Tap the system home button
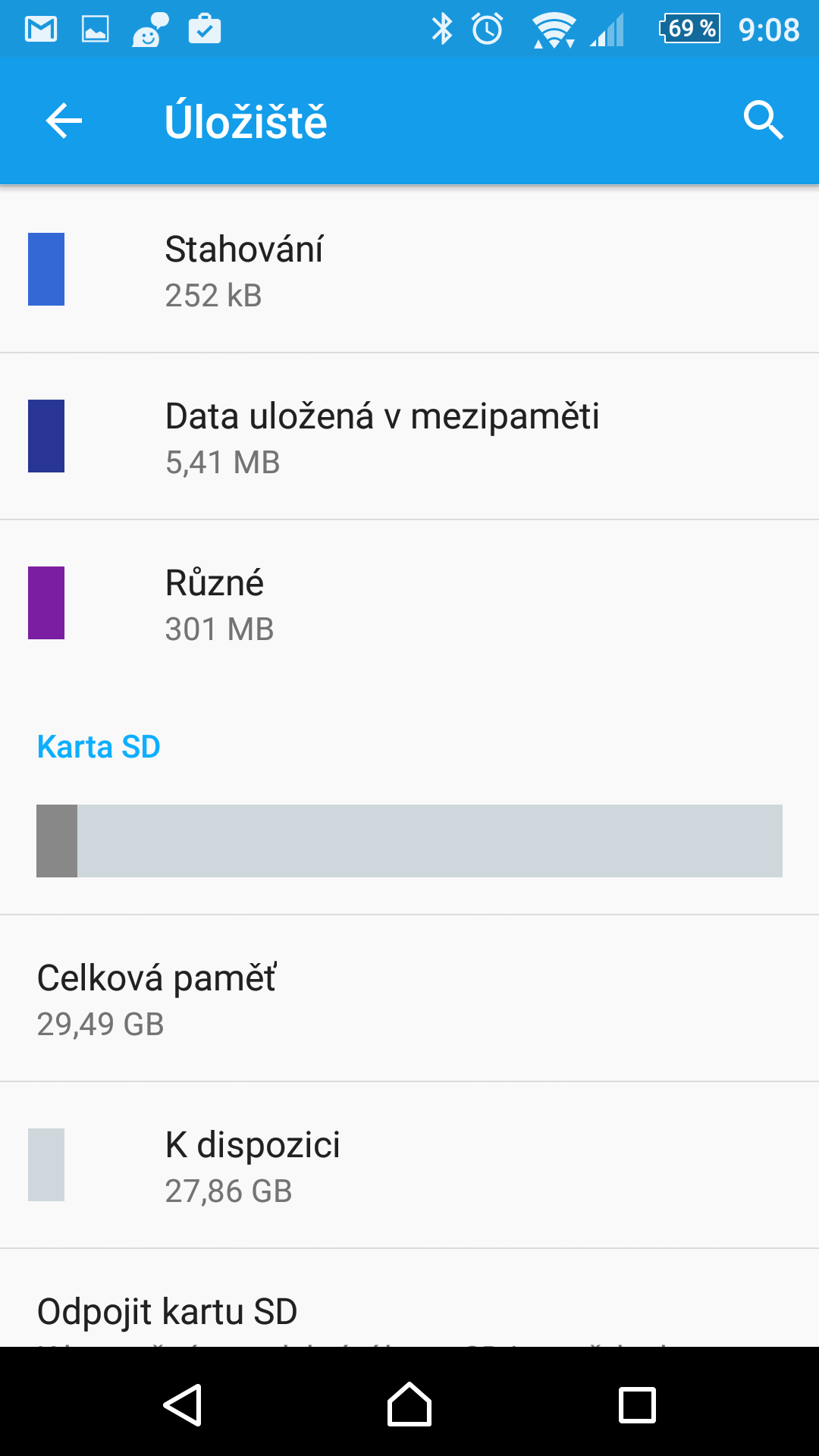The image size is (819, 1456). pos(409,1404)
